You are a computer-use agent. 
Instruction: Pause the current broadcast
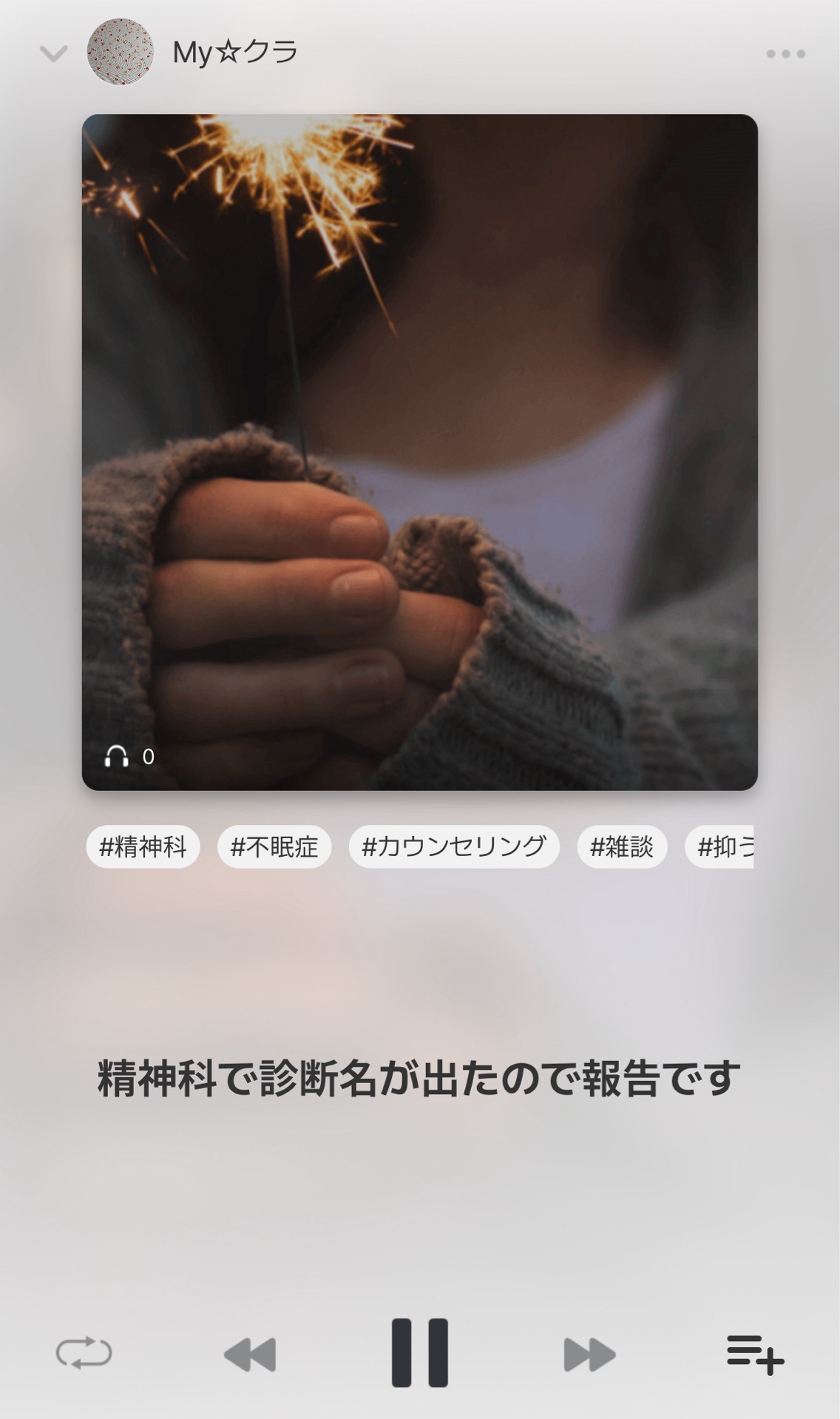click(419, 1352)
